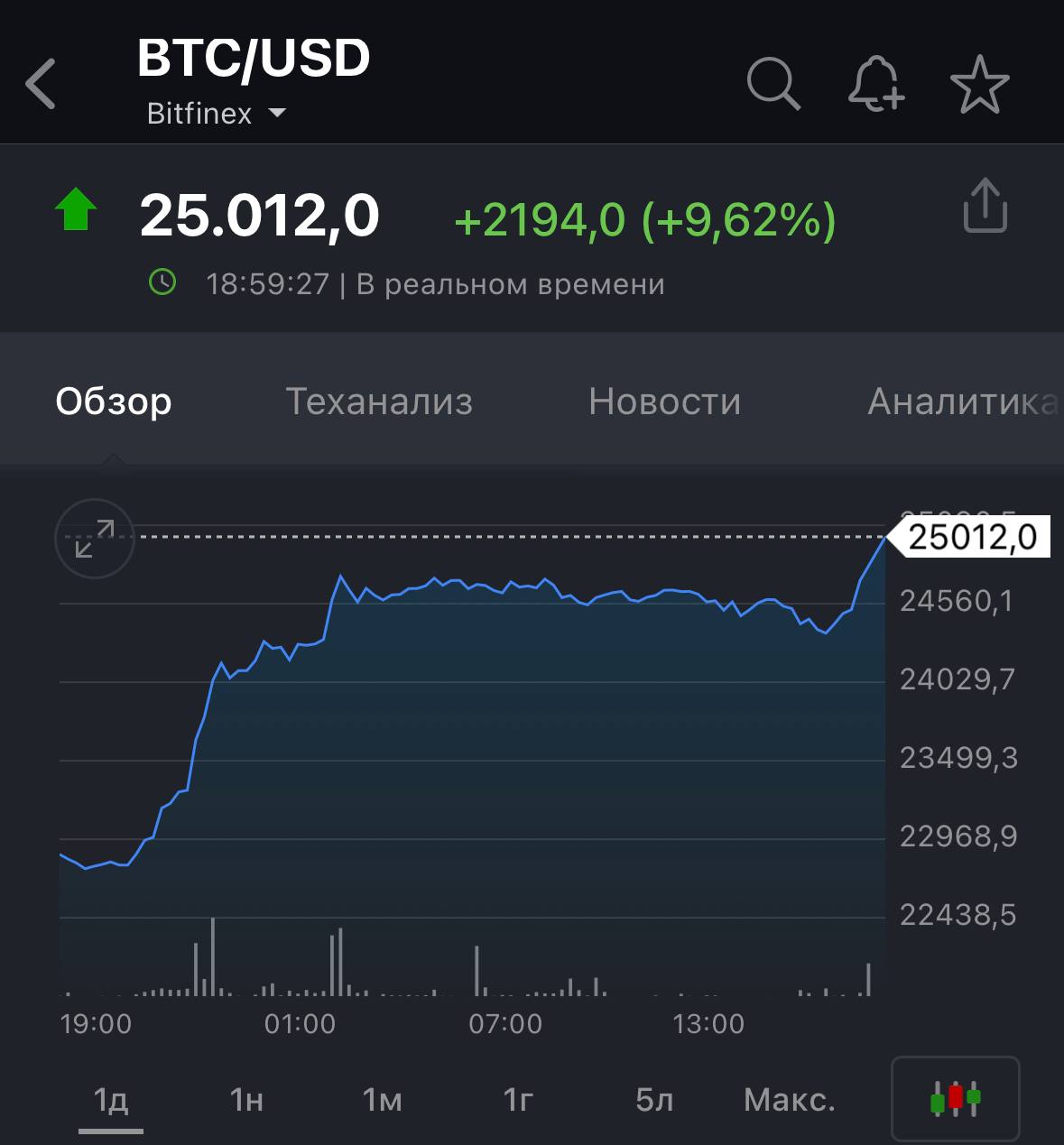This screenshot has height=1145, width=1064.
Task: Open the search magnifier icon
Action: pyautogui.click(x=773, y=83)
